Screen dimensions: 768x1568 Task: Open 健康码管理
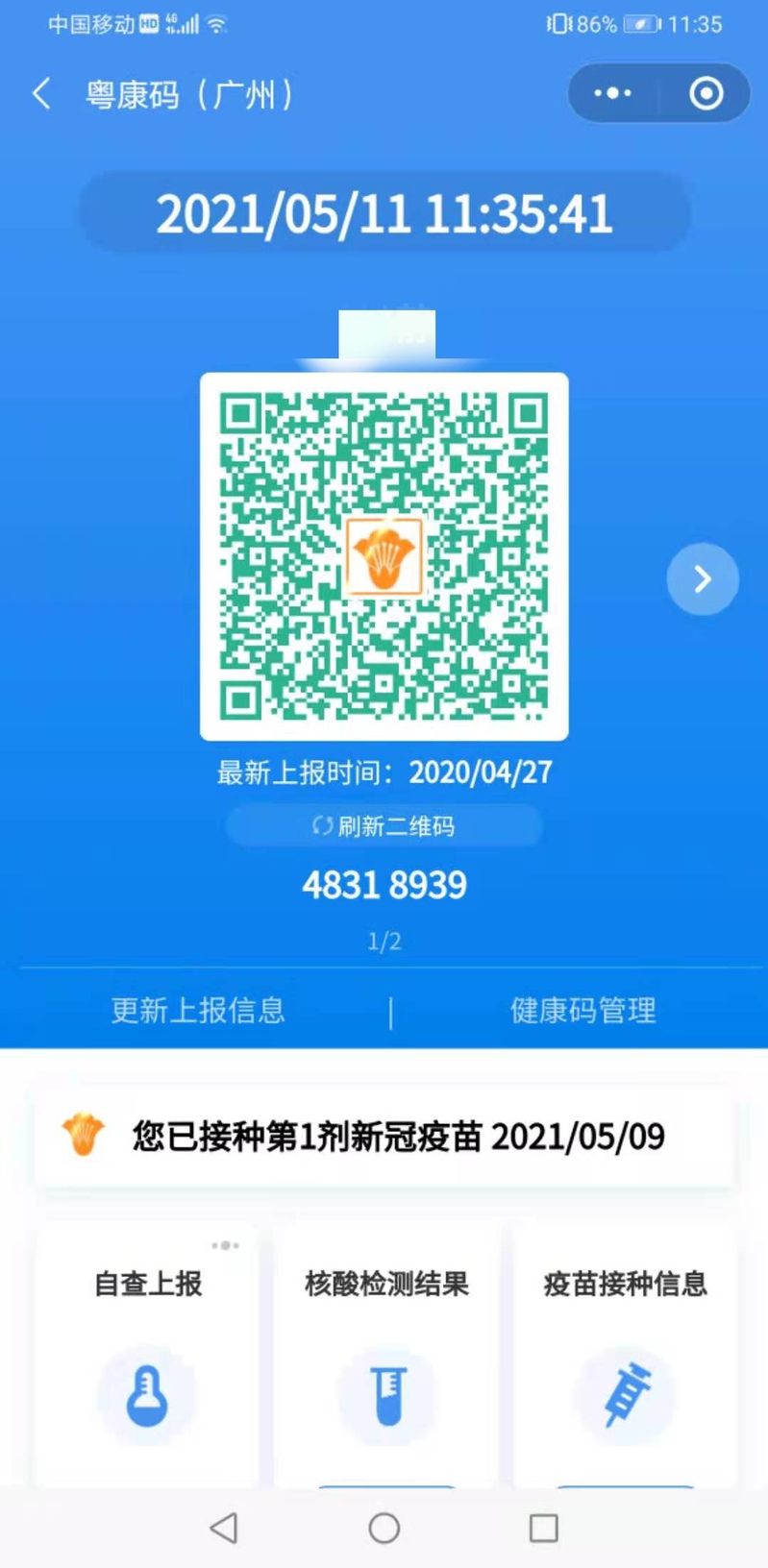[x=582, y=1011]
